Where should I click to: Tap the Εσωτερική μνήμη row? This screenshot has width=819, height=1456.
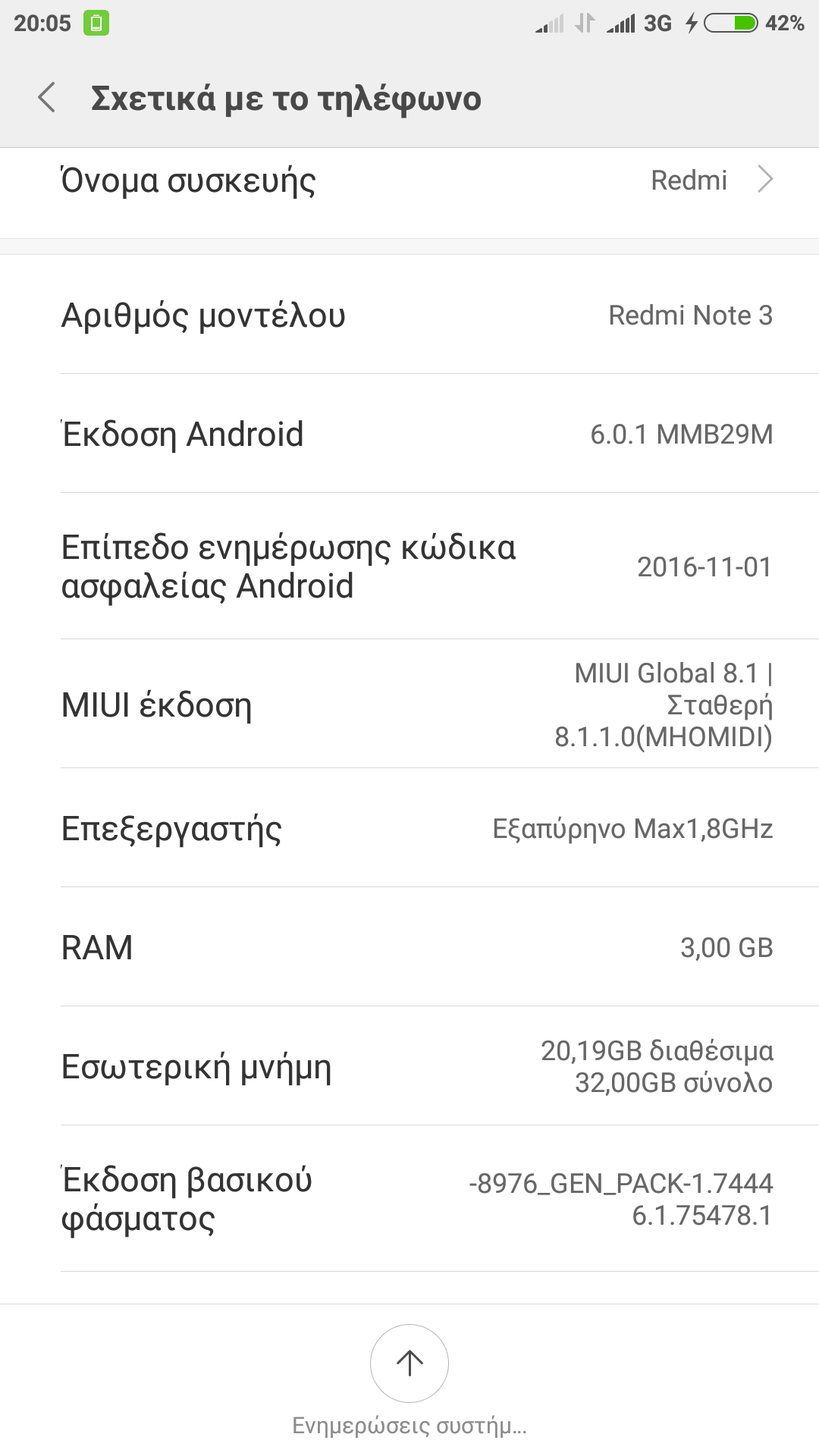point(409,1066)
